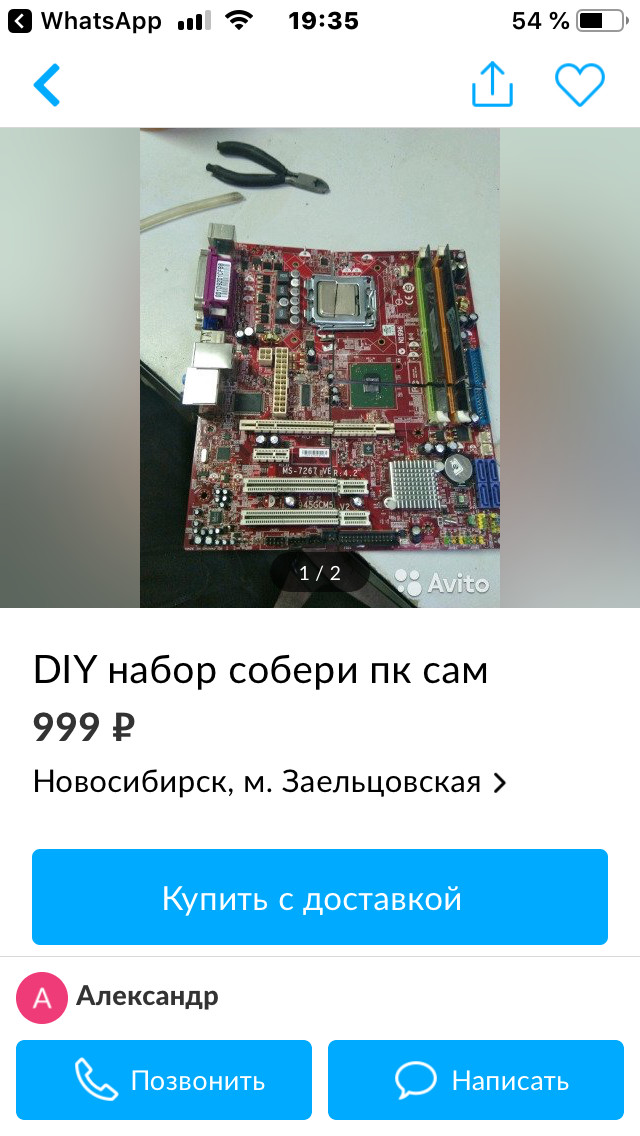Open the motherboard photo fullscreen

click(x=320, y=367)
